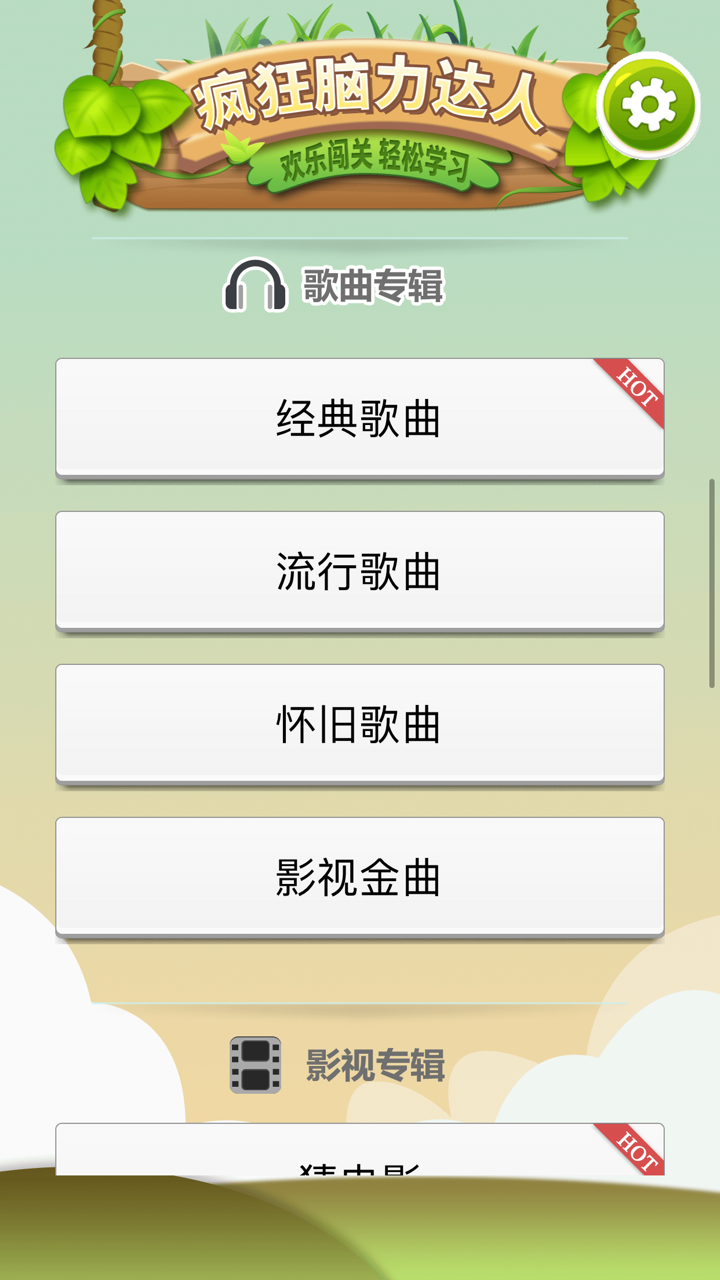Tap the divider line above 歌曲专辑

(360, 235)
